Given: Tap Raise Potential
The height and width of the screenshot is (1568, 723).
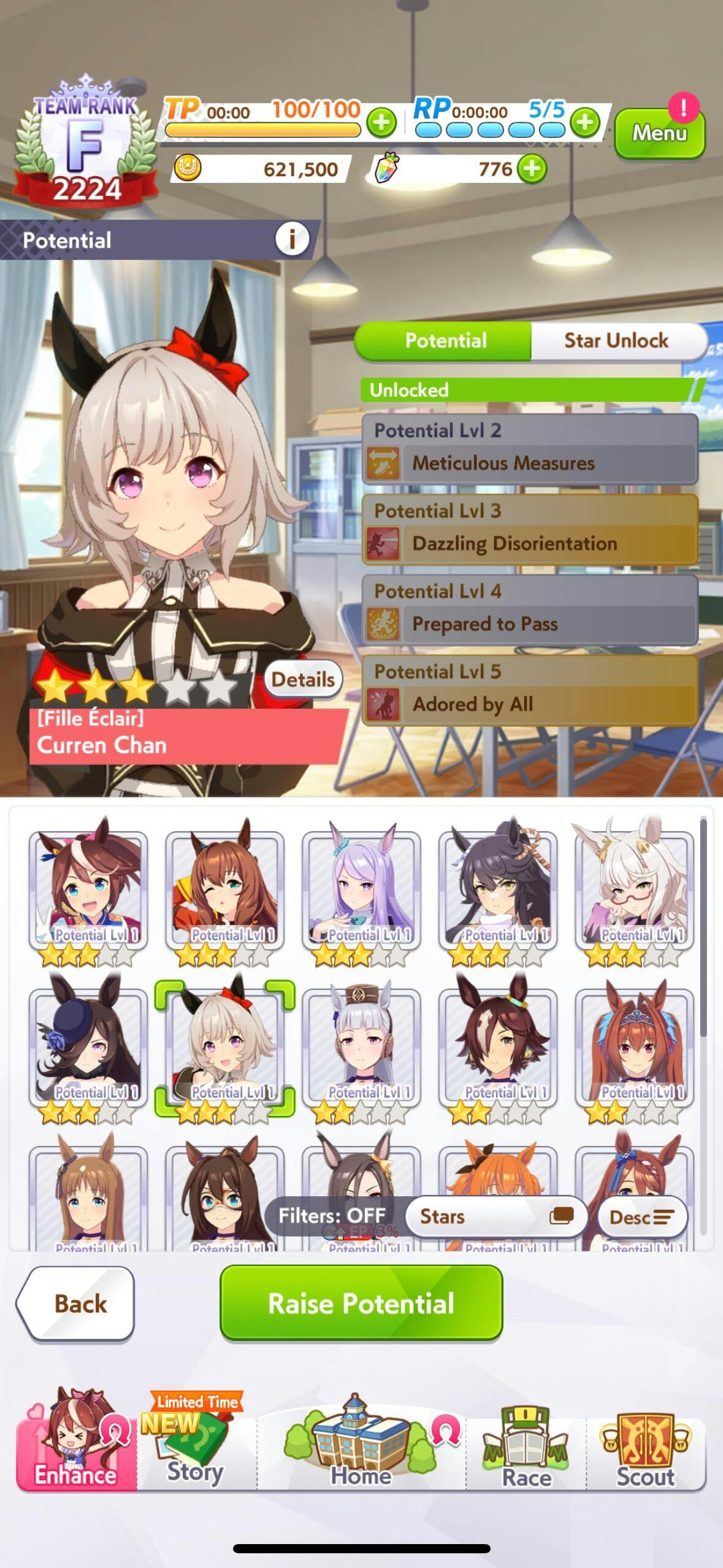Looking at the screenshot, I should [x=361, y=1304].
